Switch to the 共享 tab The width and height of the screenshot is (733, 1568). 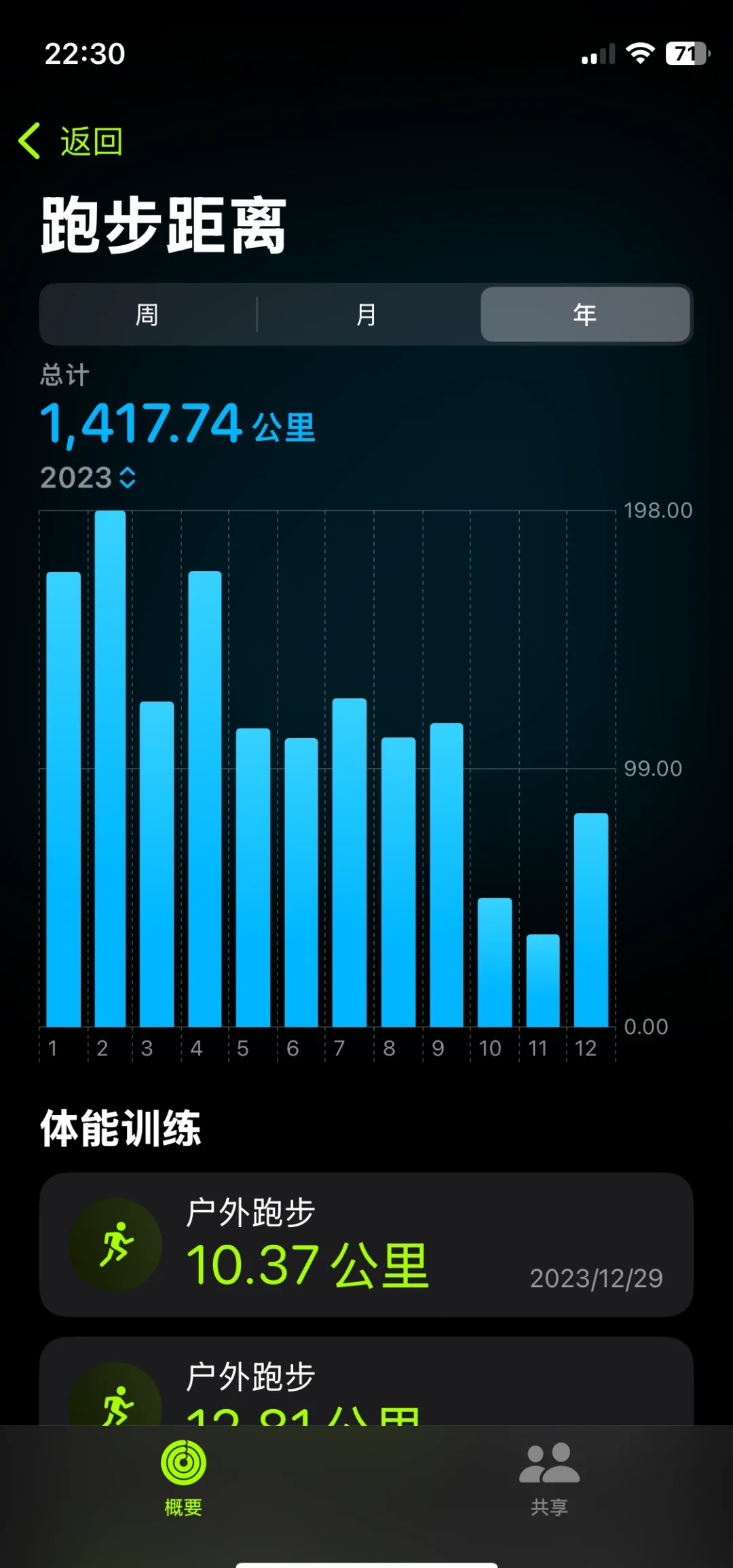(x=549, y=1478)
